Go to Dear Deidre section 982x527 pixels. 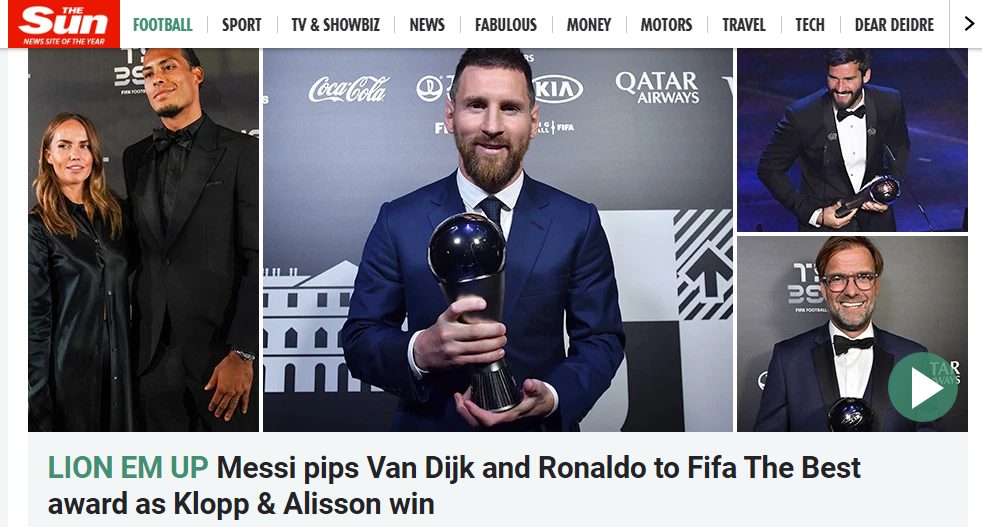[x=894, y=25]
